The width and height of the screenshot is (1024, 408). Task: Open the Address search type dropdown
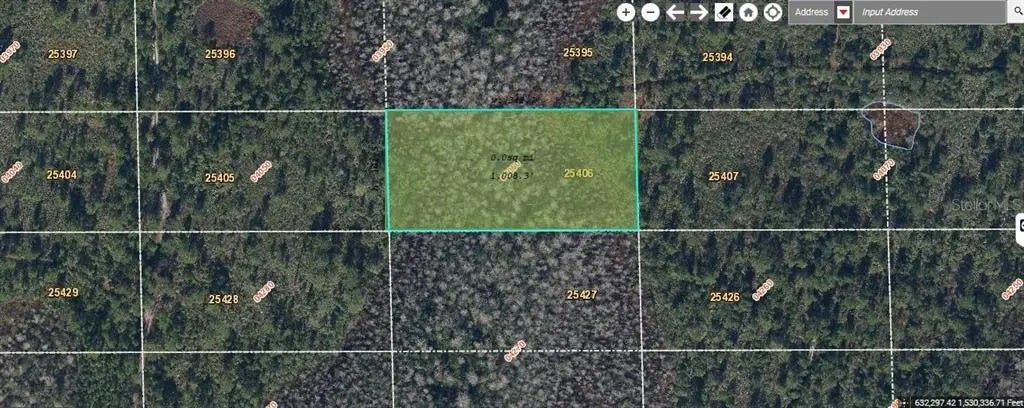click(x=843, y=12)
